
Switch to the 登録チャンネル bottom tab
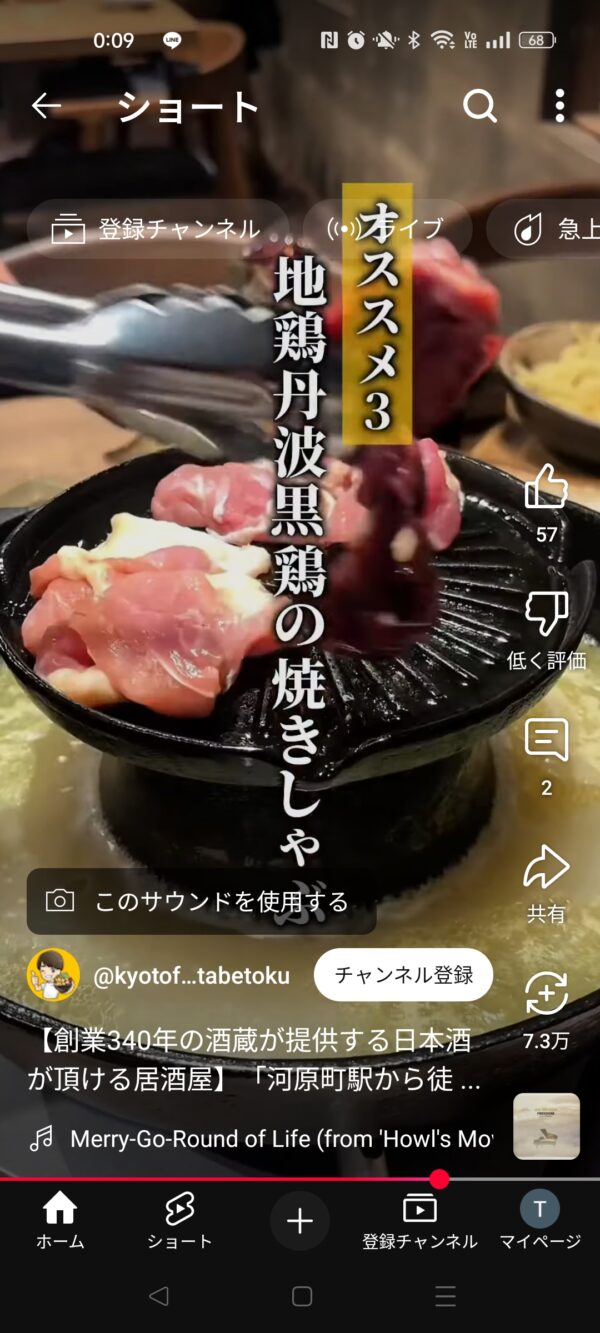[x=420, y=1221]
